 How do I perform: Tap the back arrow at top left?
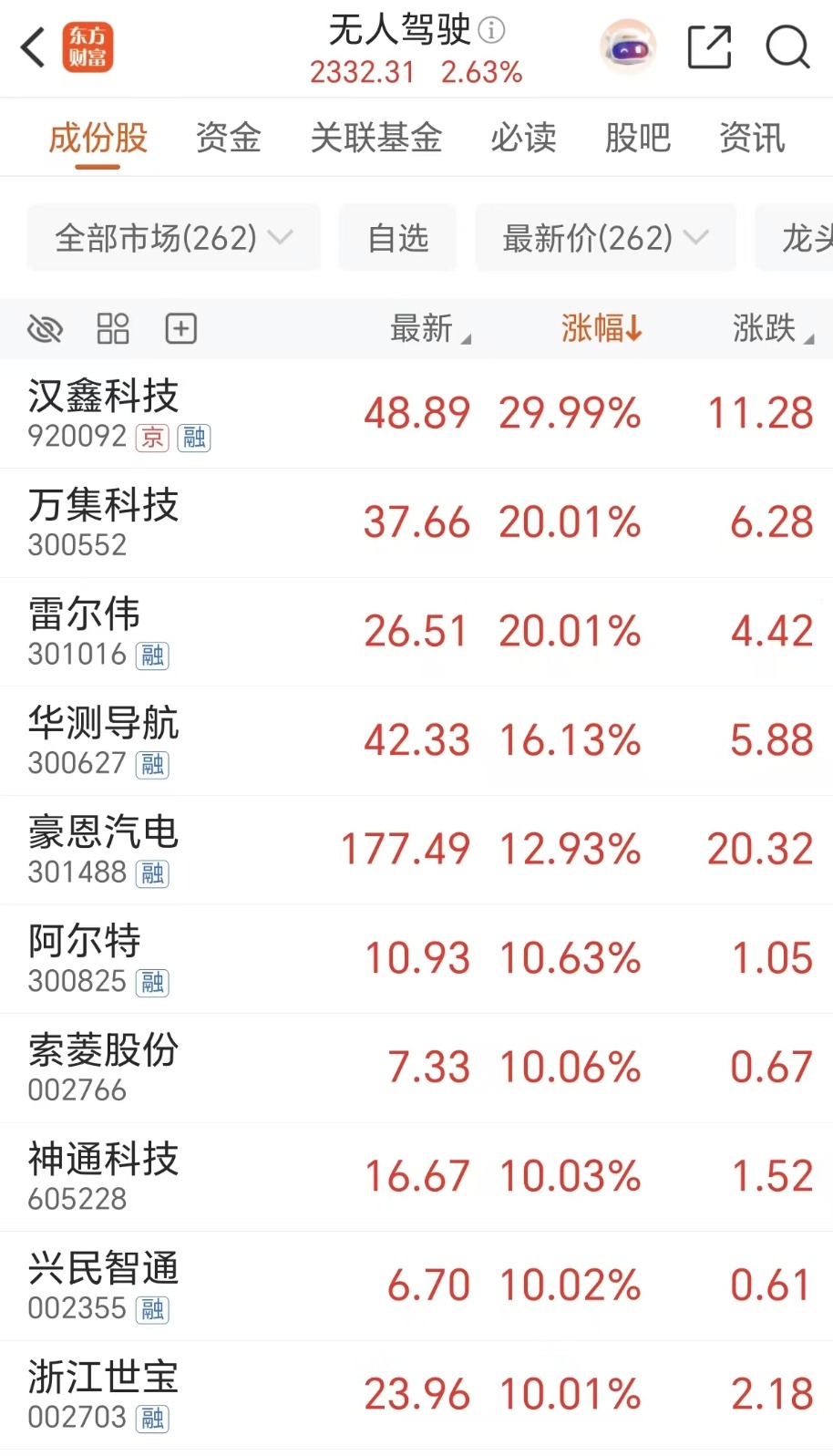(x=33, y=46)
